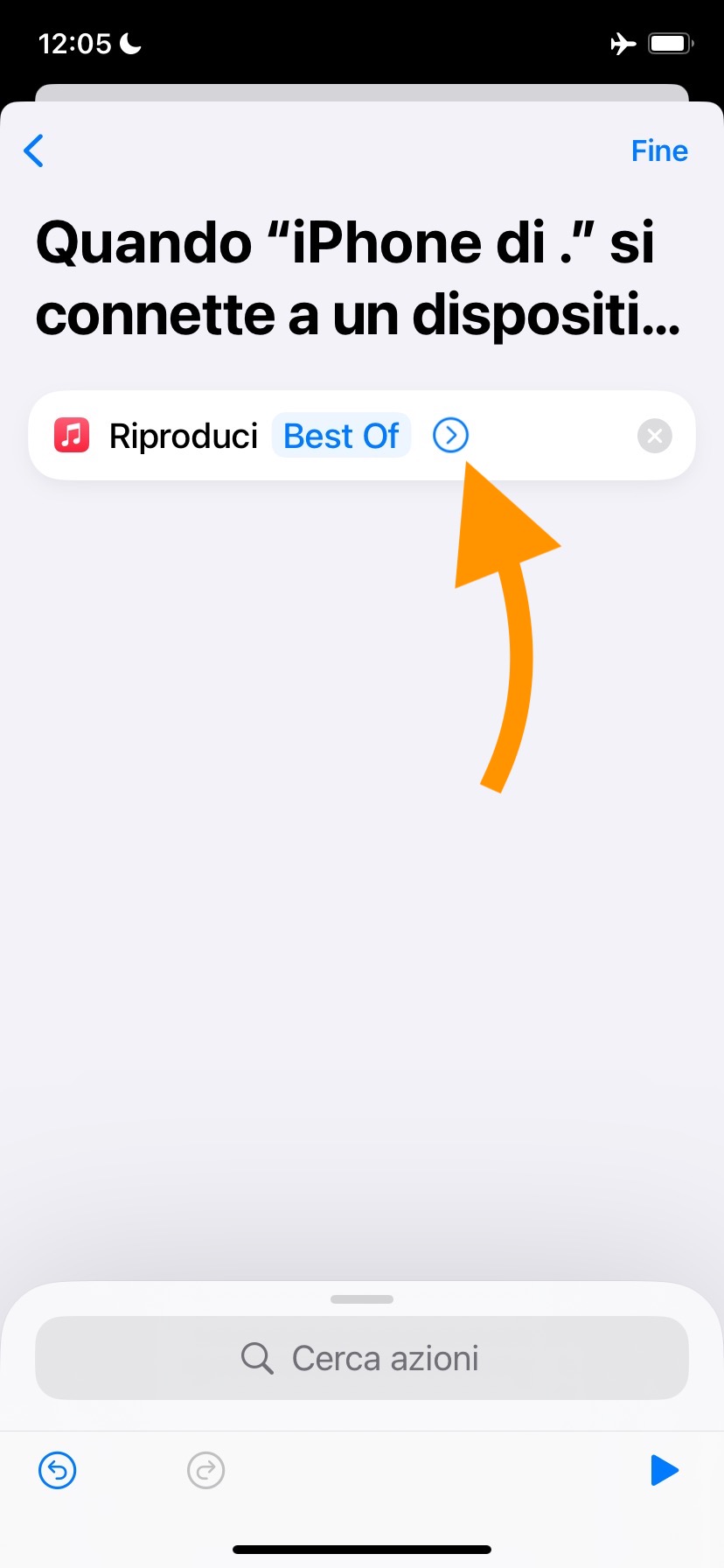Go back with the blue arrow
724x1568 pixels.
pyautogui.click(x=34, y=150)
